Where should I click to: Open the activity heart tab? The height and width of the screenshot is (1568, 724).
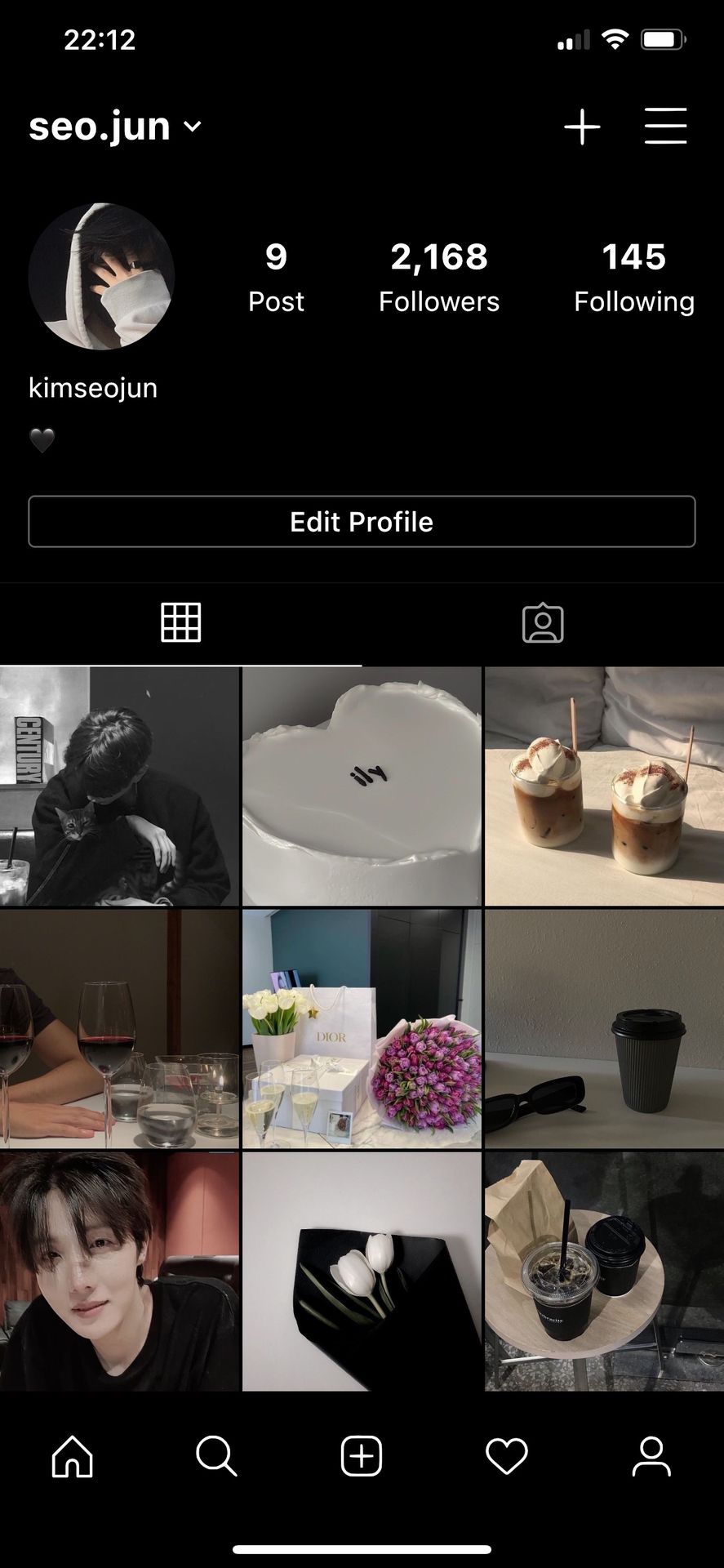[507, 1456]
